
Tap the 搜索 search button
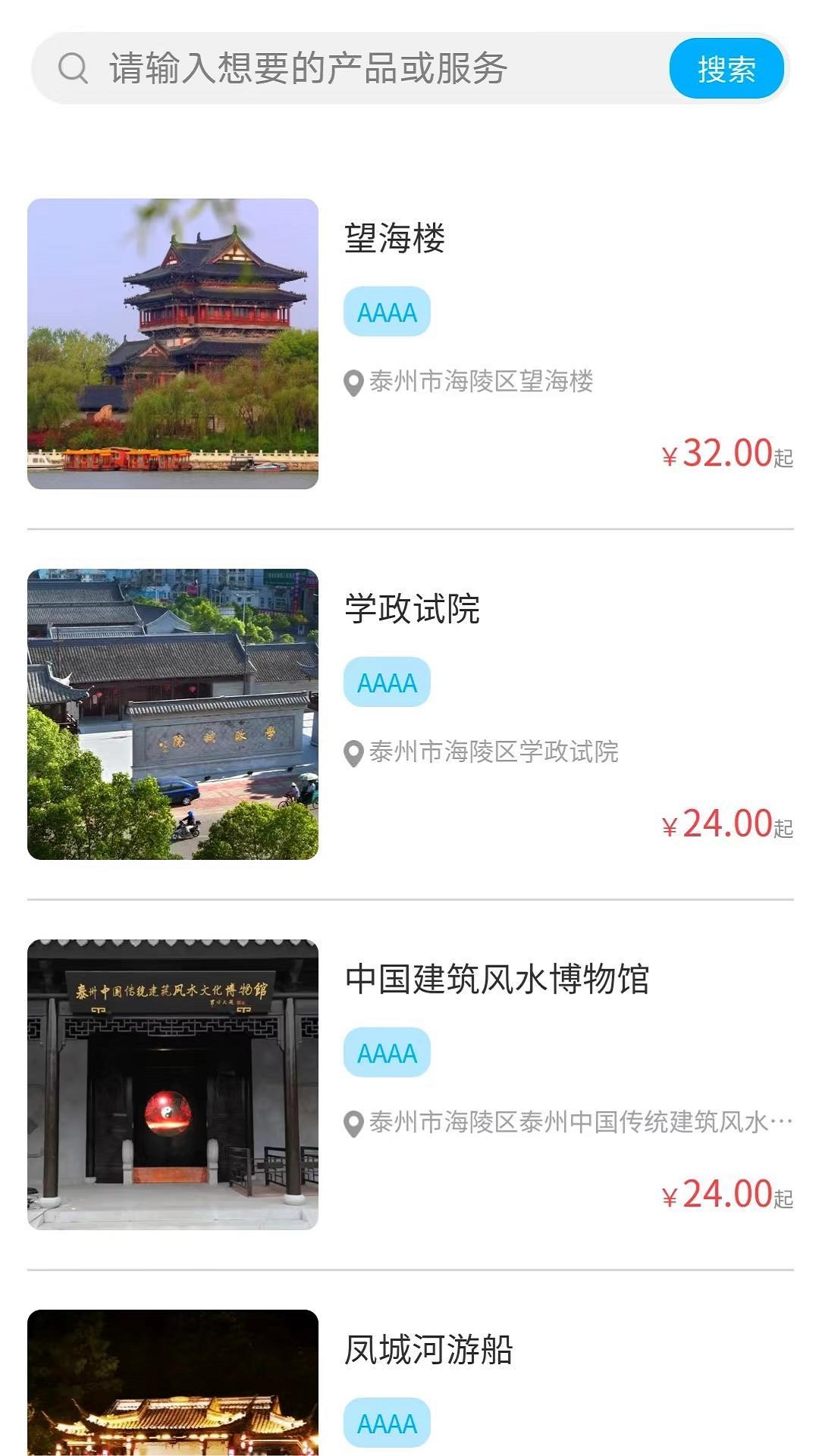pos(726,69)
